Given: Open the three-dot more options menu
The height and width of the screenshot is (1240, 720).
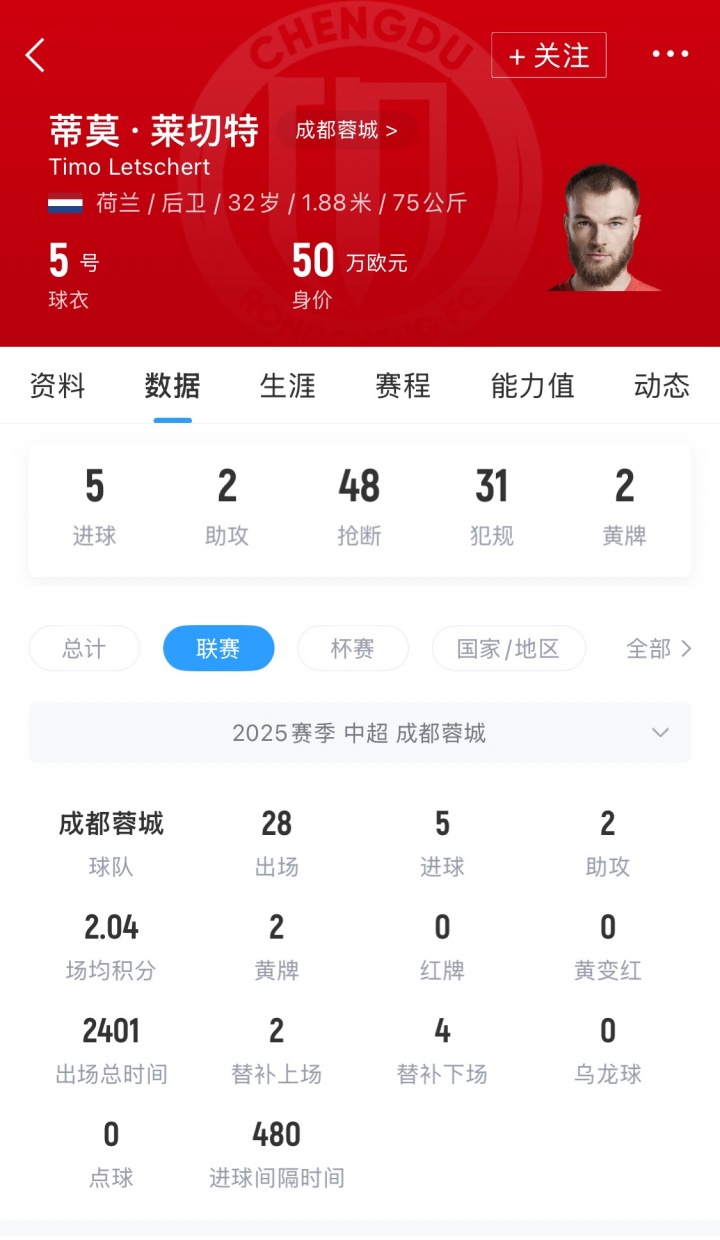Looking at the screenshot, I should coord(671,53).
